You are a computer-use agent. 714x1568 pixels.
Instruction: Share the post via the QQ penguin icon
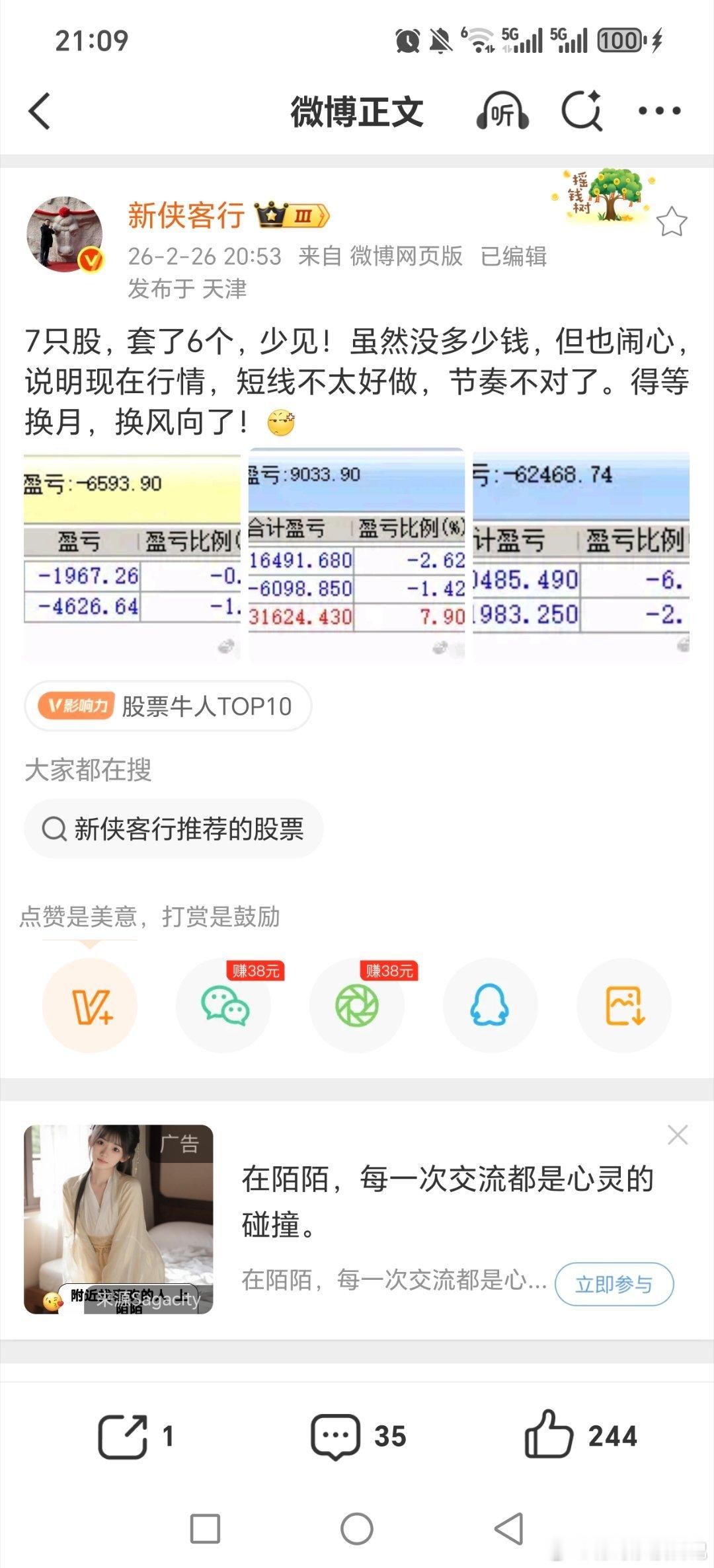point(490,1004)
